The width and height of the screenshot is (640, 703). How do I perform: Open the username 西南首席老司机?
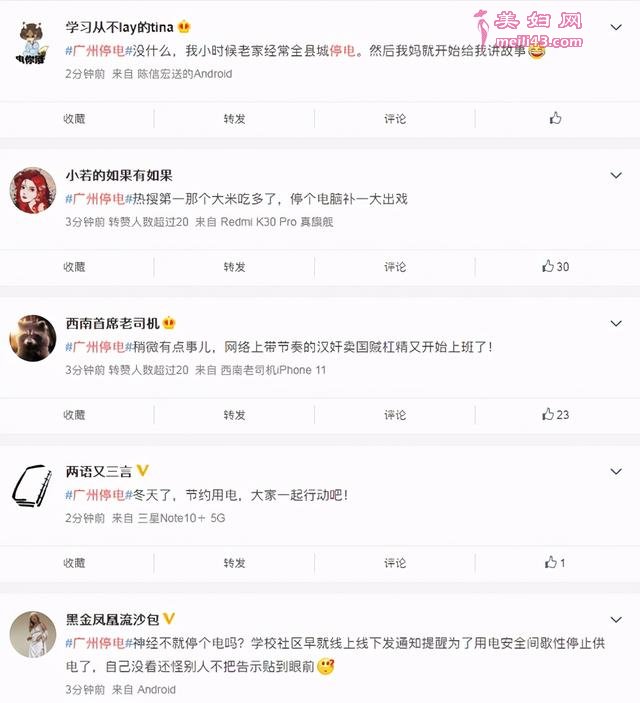click(x=111, y=323)
